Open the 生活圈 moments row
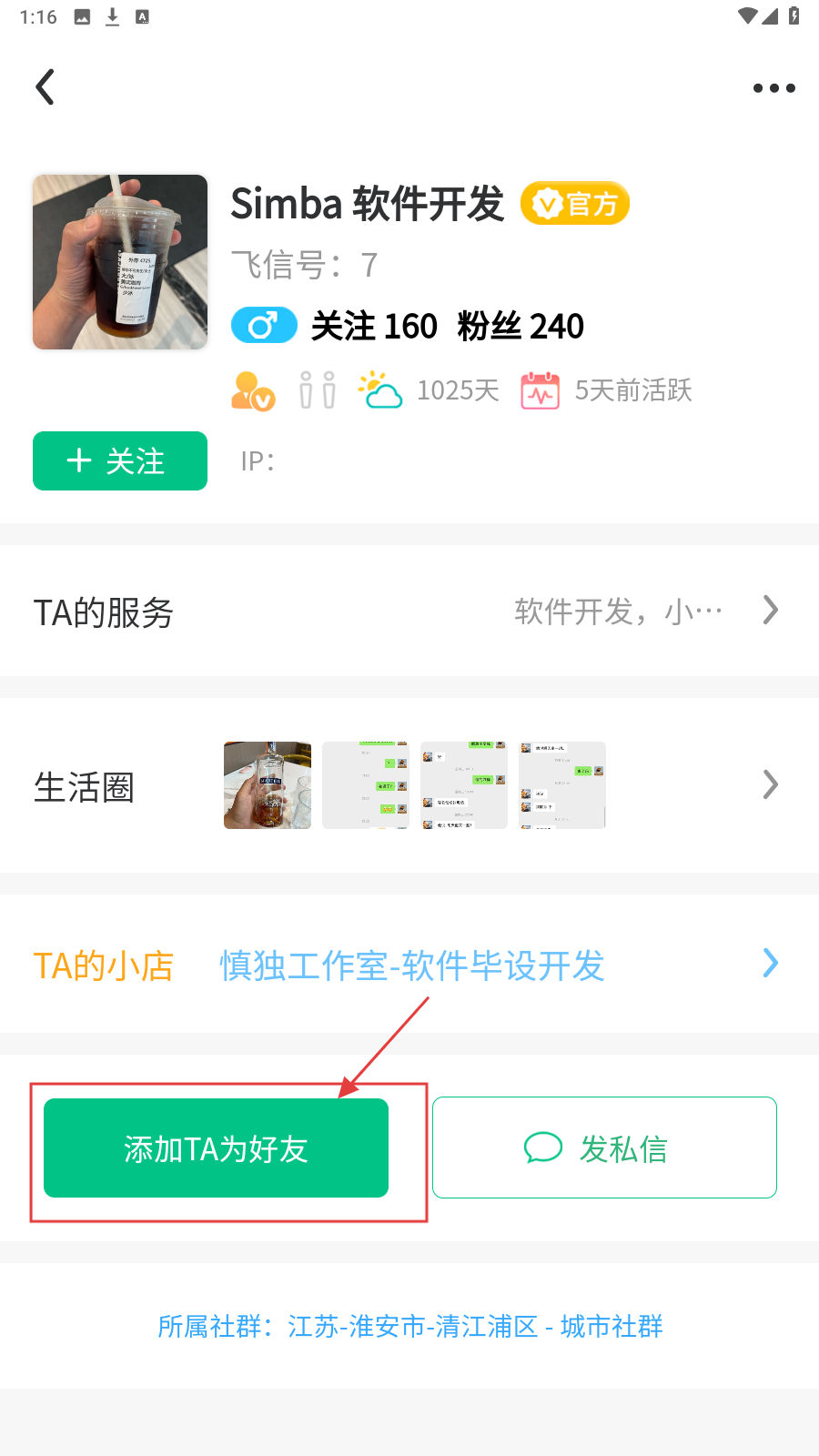 click(409, 785)
